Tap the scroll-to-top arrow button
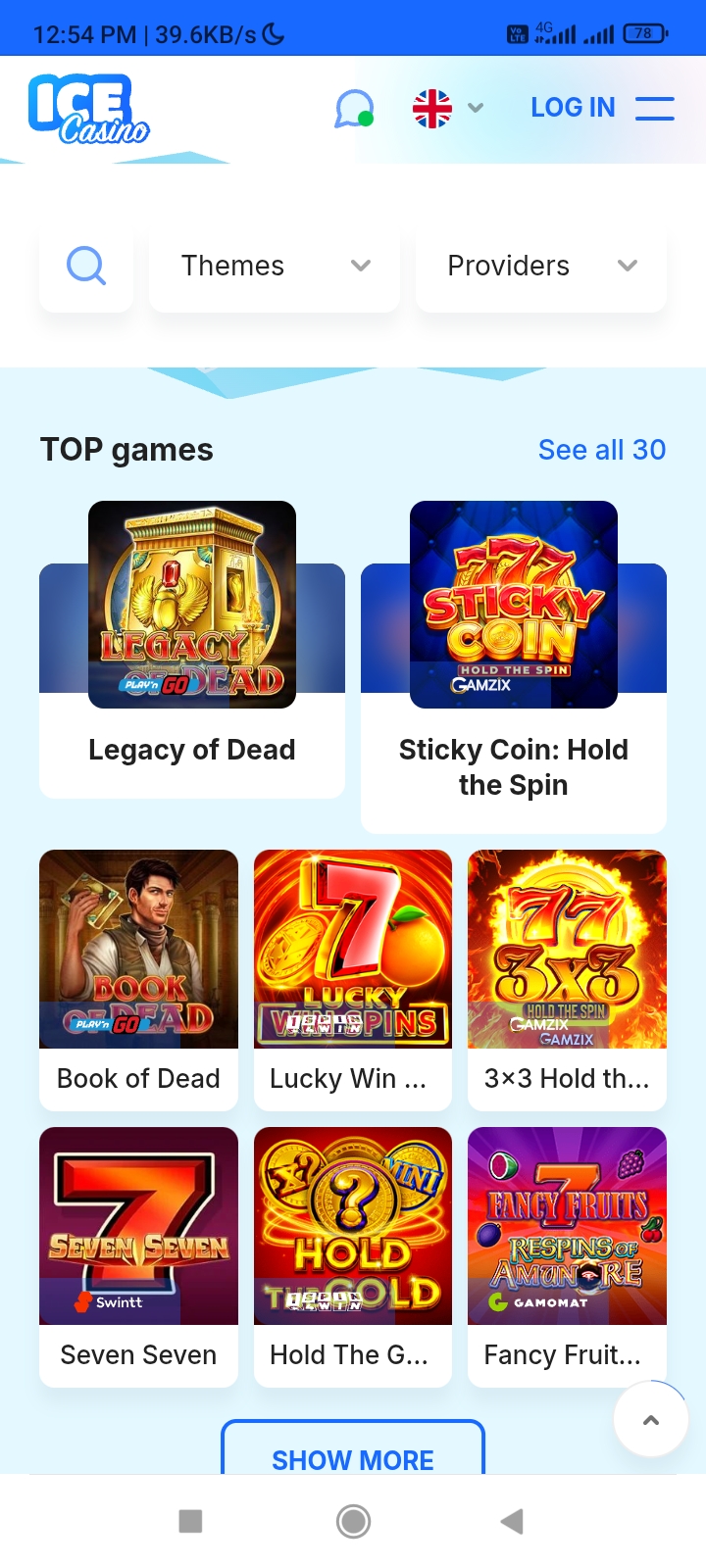This screenshot has height=1568, width=706. point(650,1419)
